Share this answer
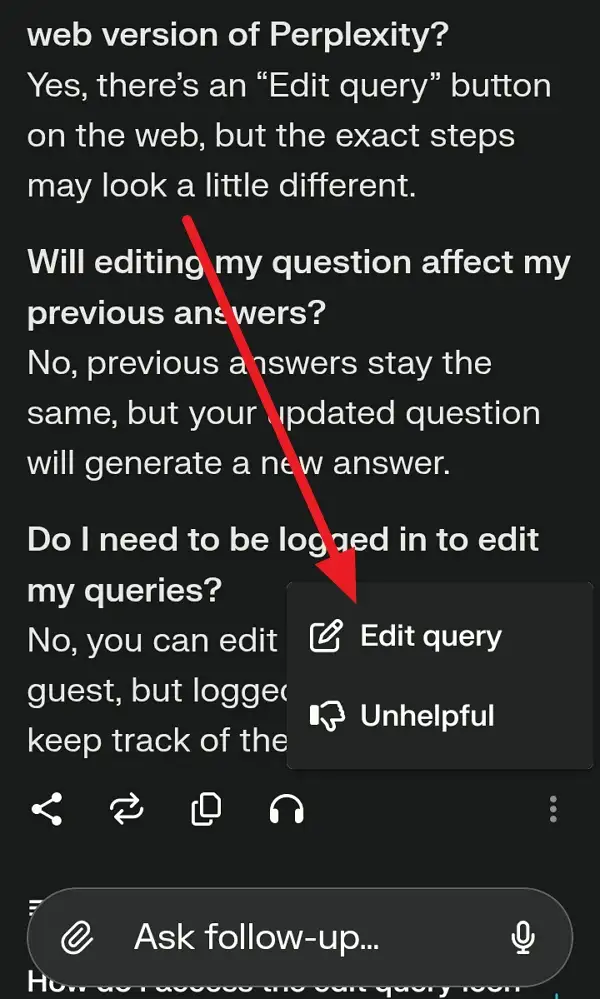The height and width of the screenshot is (999, 600). pyautogui.click(x=46, y=809)
